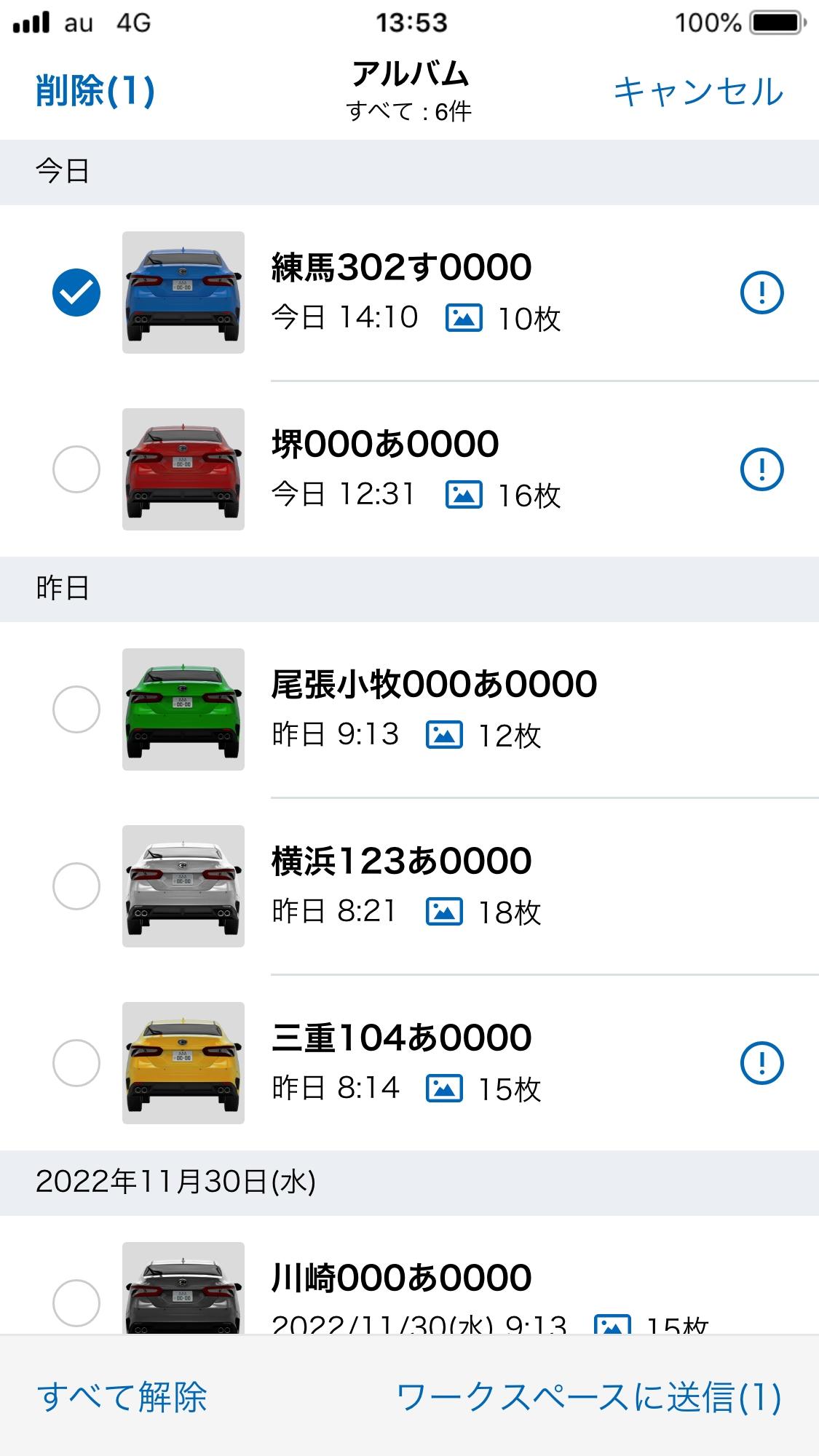Select the 堺000あ0000 album checkbox
The width and height of the screenshot is (819, 1456).
pyautogui.click(x=76, y=469)
